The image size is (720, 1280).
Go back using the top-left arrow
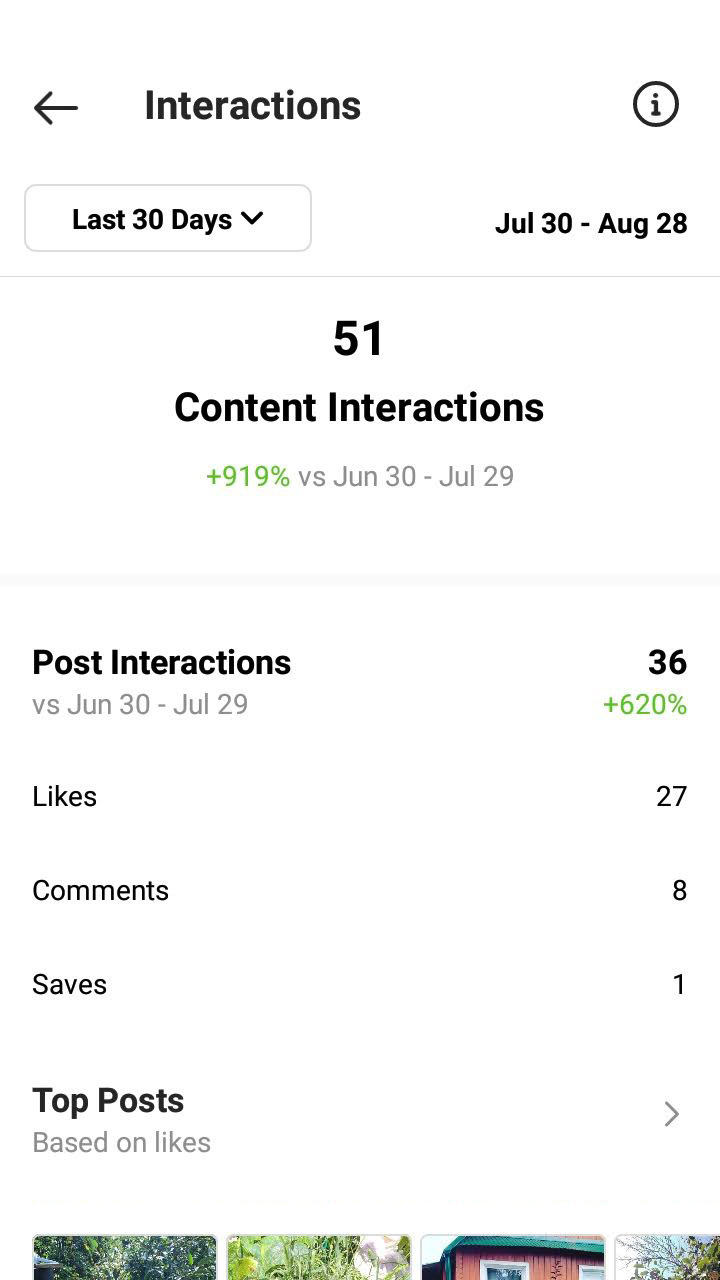(x=56, y=107)
